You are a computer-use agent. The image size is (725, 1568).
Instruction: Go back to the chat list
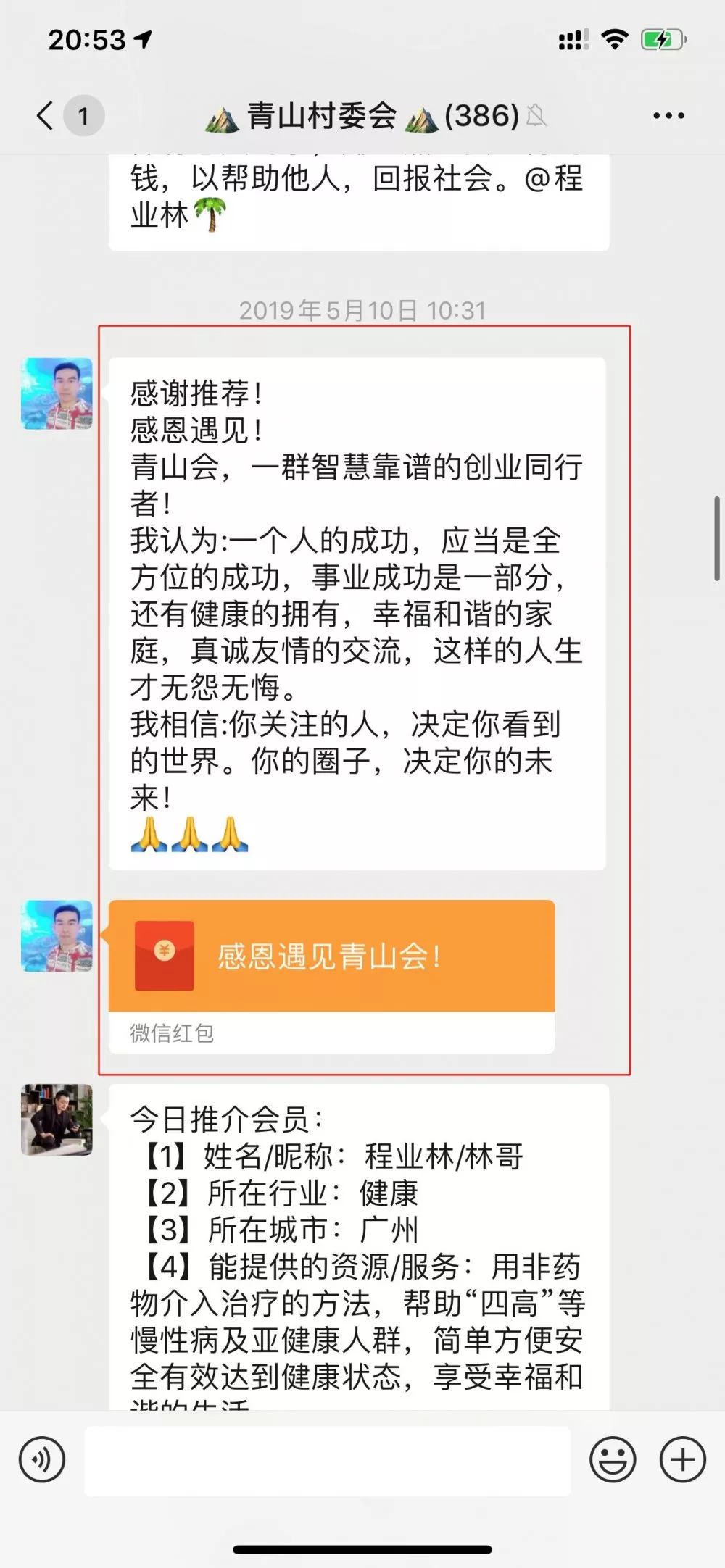46,116
